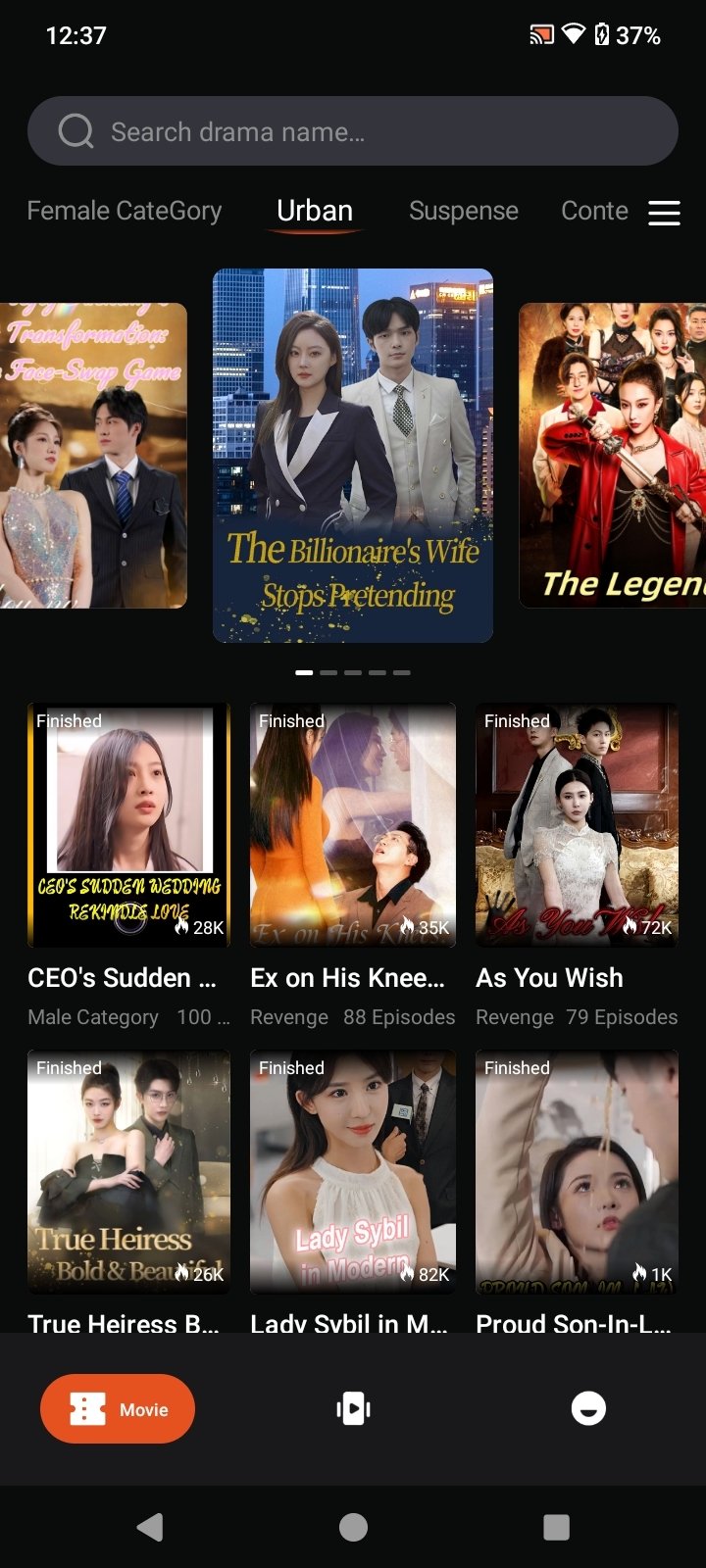Switch to the short video feed tab
The image size is (706, 1568).
[353, 1409]
